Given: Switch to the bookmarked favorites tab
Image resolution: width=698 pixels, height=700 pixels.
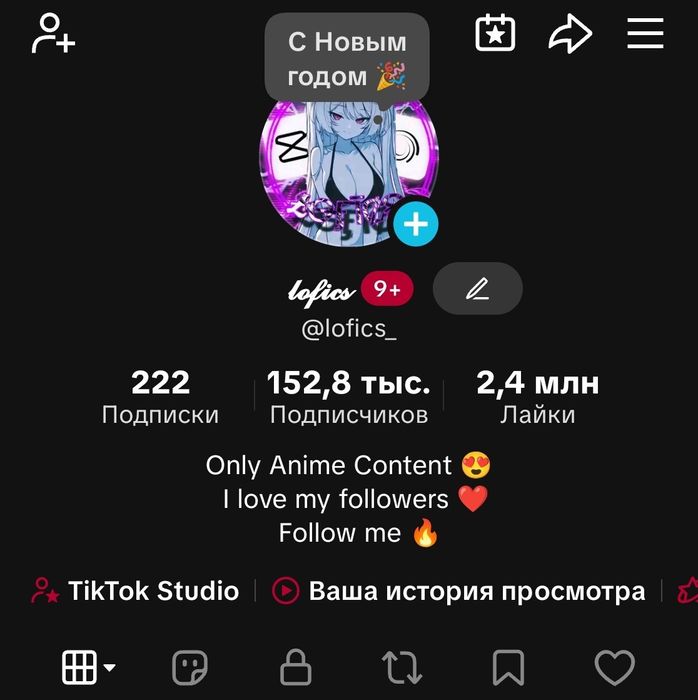Looking at the screenshot, I should (508, 667).
